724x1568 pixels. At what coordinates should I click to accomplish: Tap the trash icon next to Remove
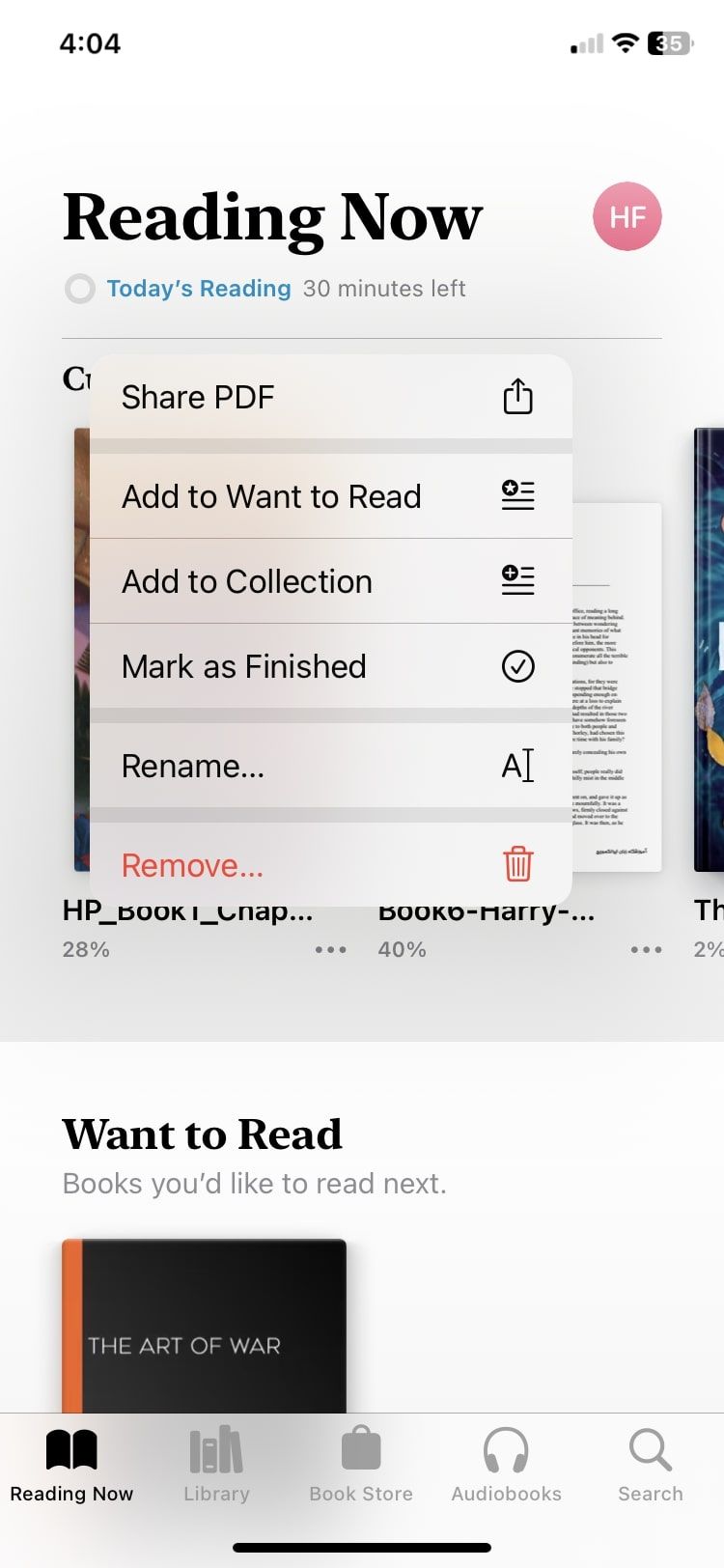517,864
